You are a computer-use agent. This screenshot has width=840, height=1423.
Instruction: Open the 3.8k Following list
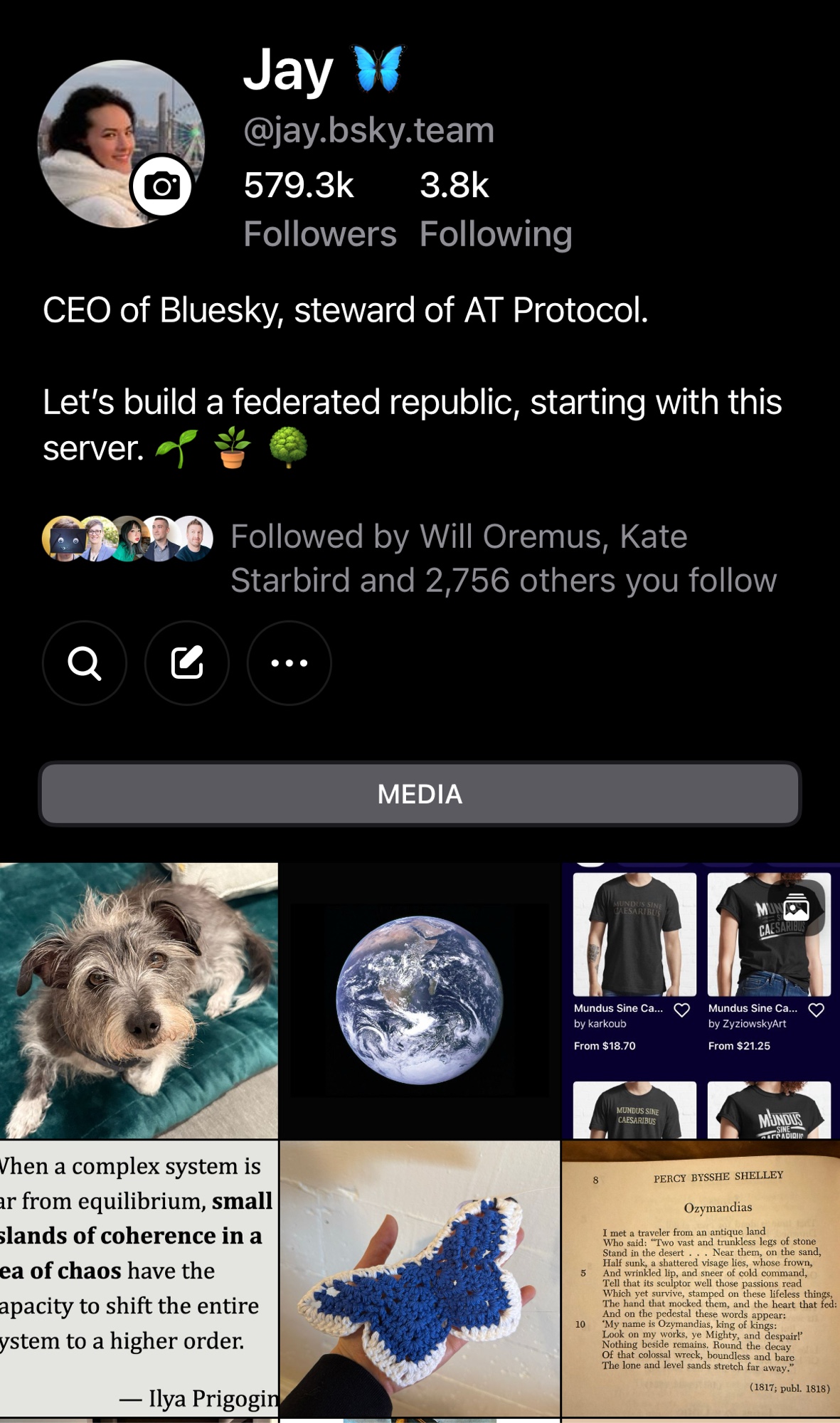coord(495,209)
